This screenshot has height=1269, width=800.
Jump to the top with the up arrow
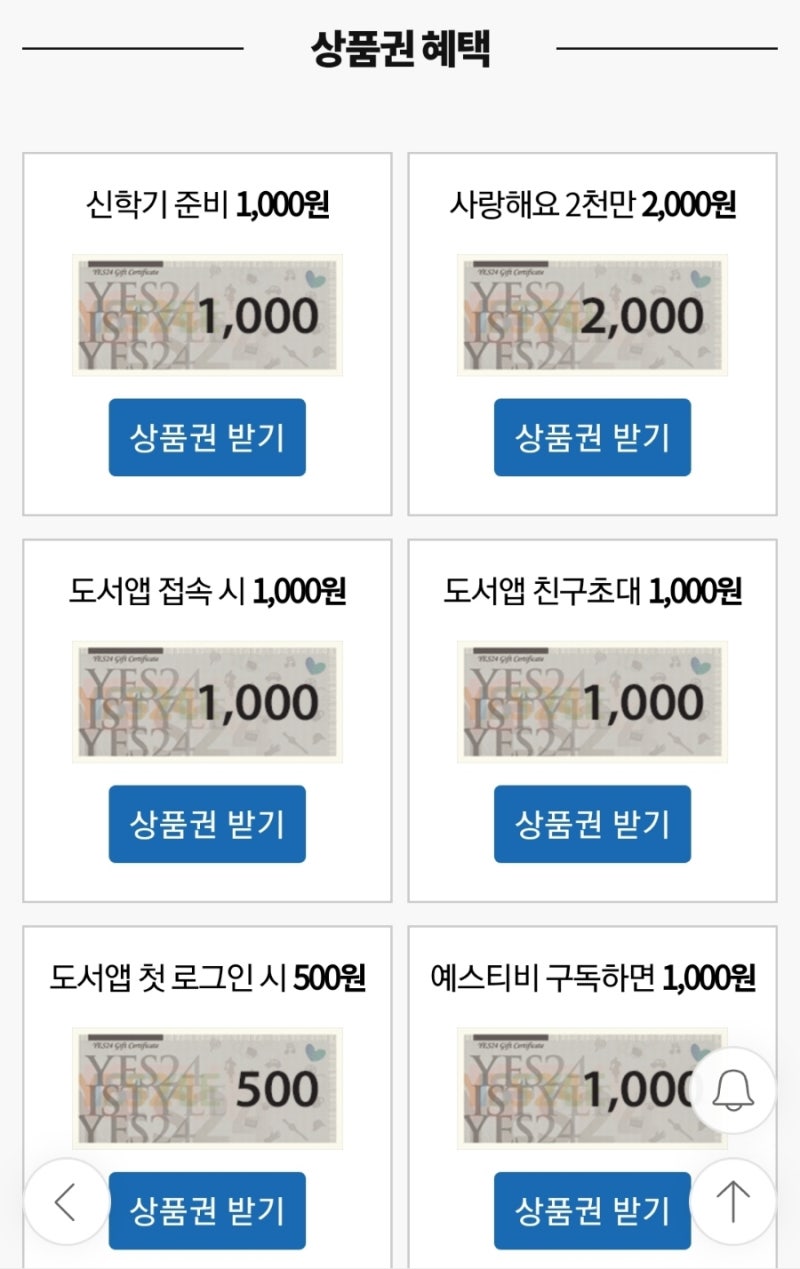[733, 1201]
